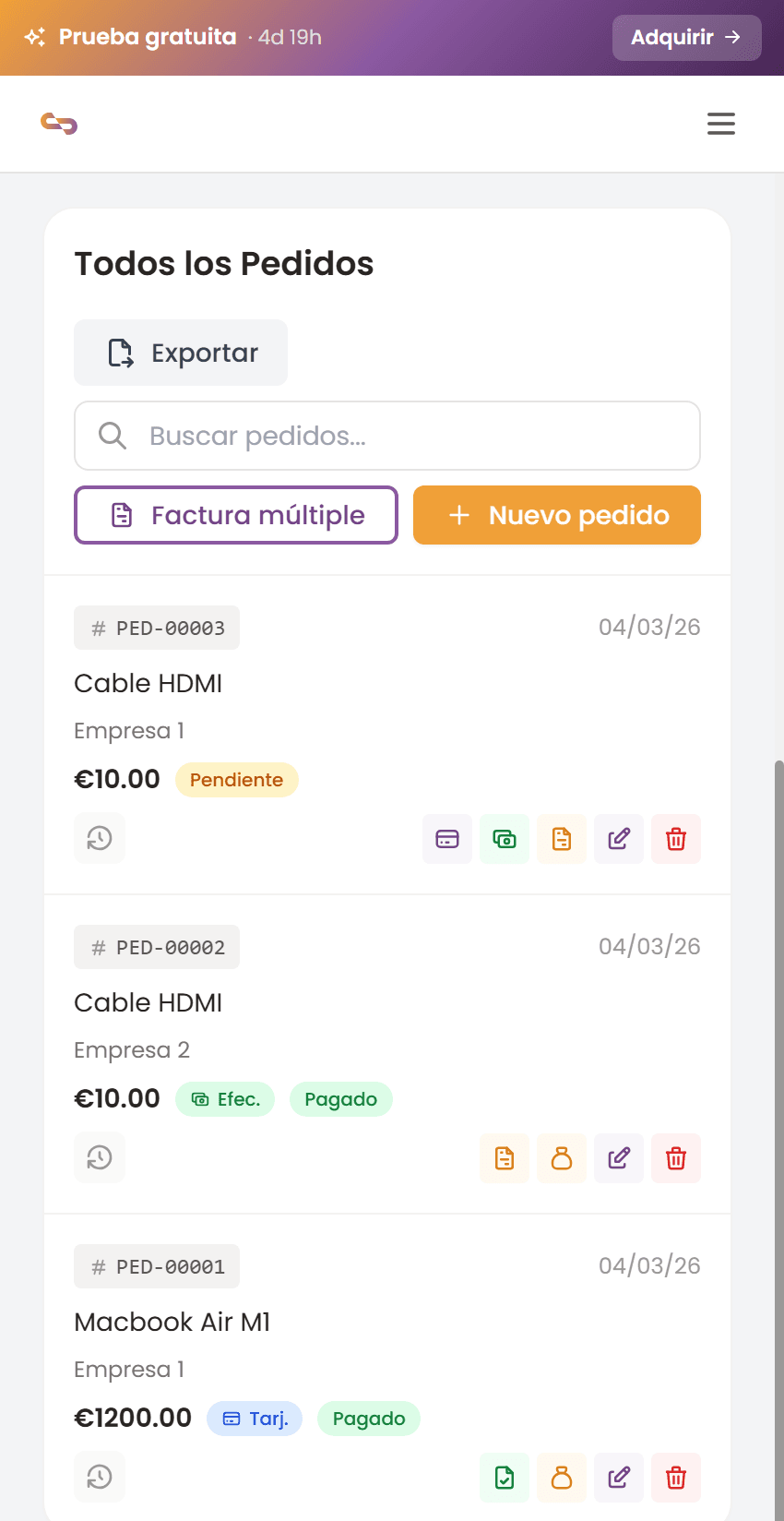Edit order PED-00002 with the pencil icon
Viewport: 784px width, 1521px height.
point(618,1158)
